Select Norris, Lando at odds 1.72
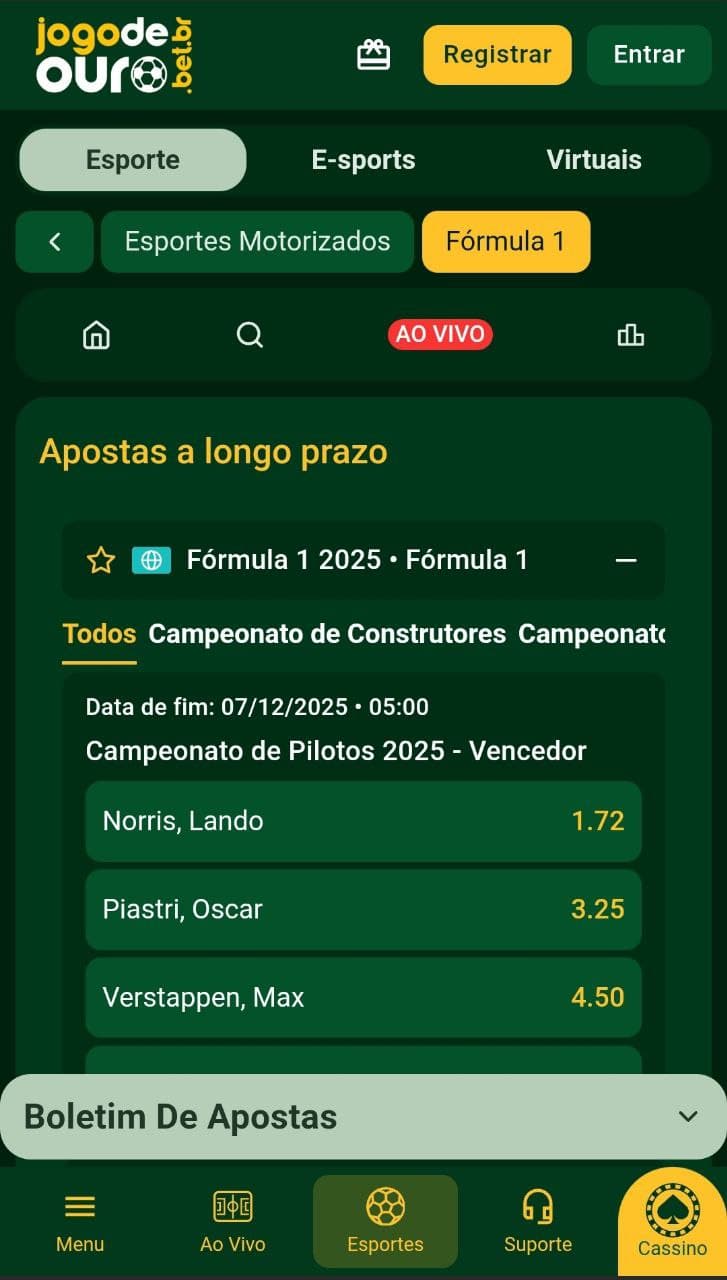The image size is (727, 1280). coord(363,821)
